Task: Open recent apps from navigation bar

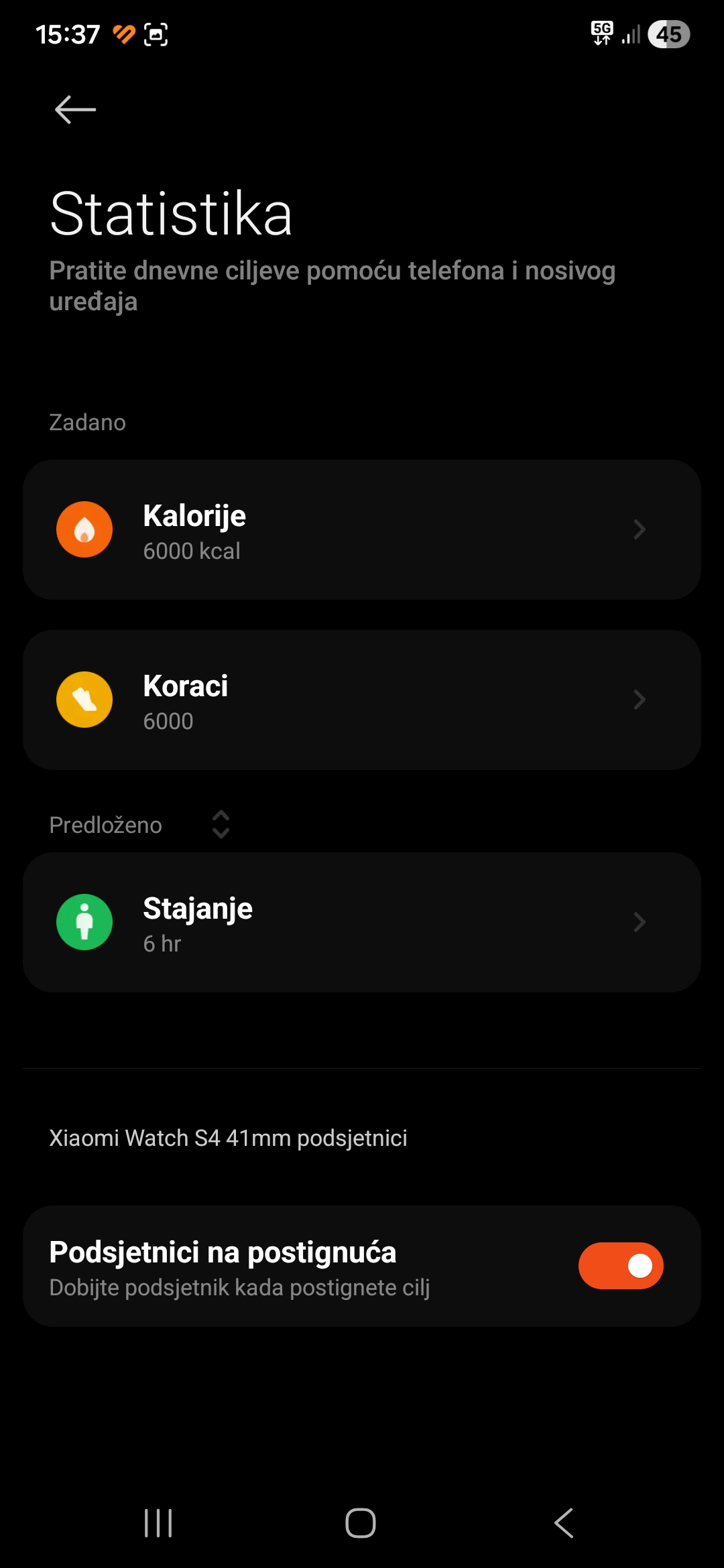Action: (x=158, y=1522)
